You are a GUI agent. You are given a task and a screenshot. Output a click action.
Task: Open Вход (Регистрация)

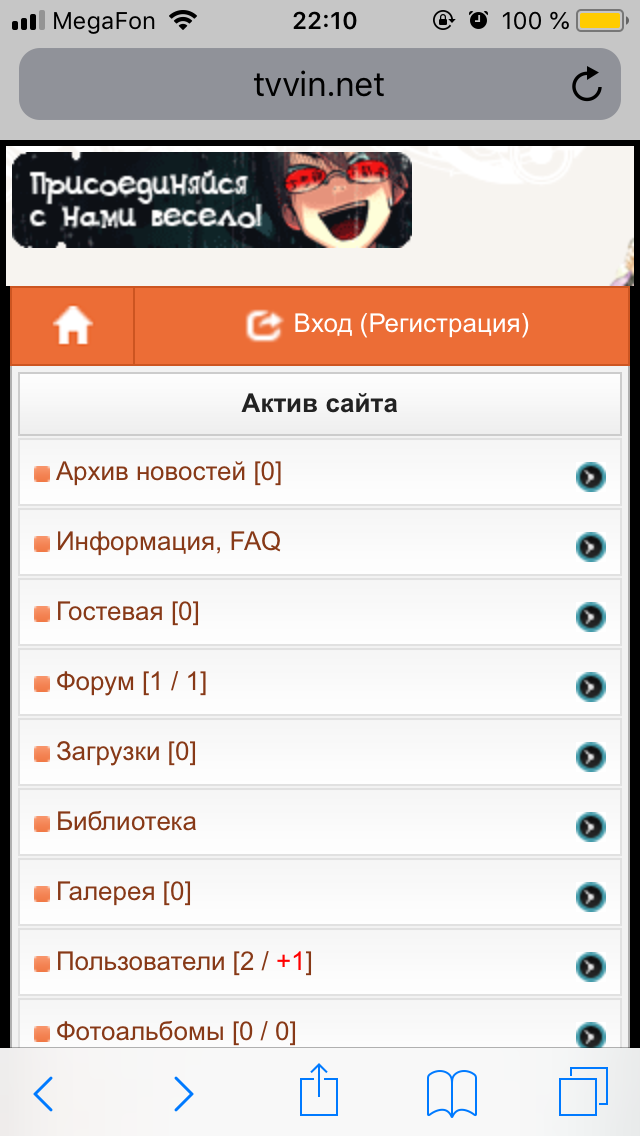tap(387, 325)
